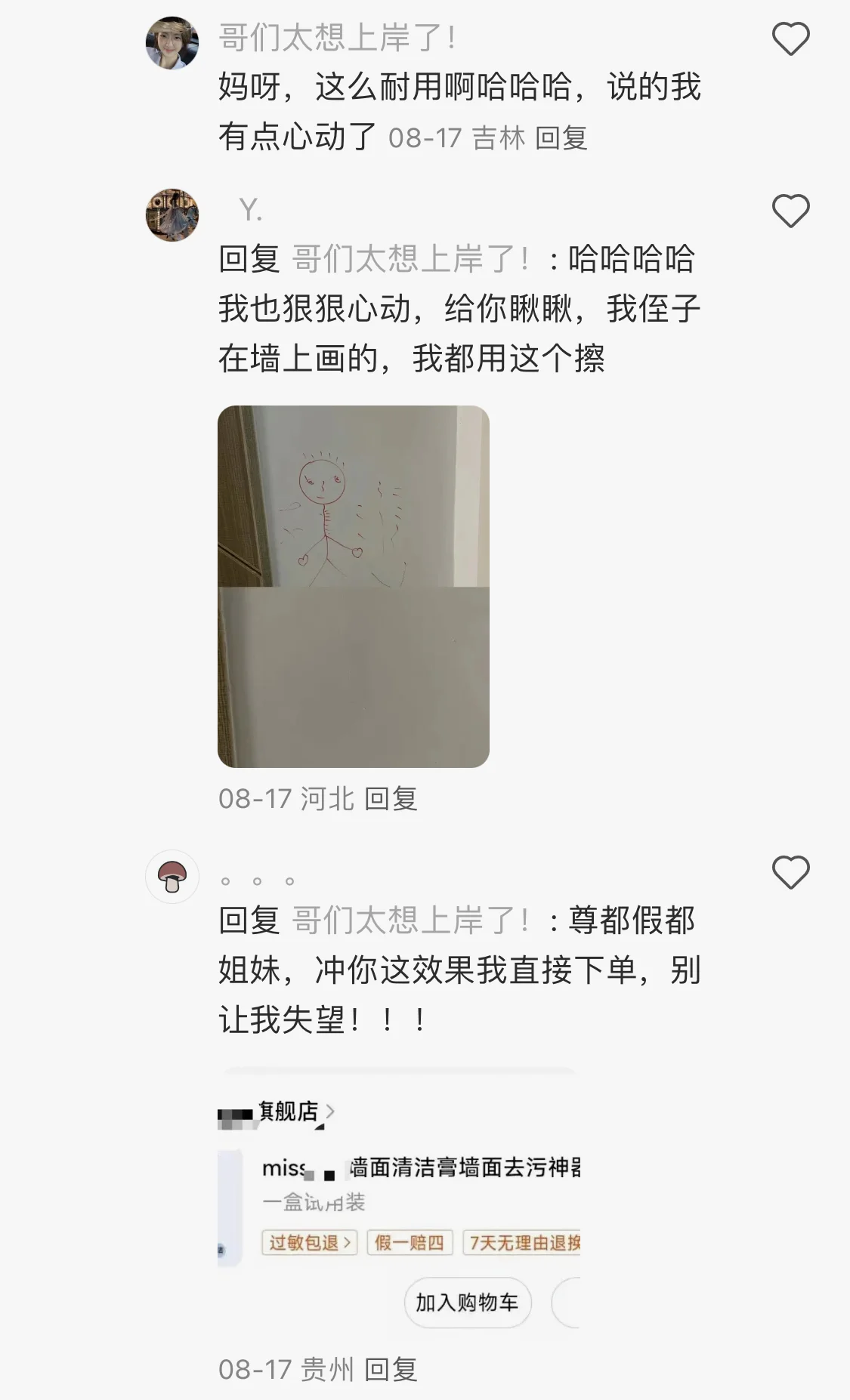850x1400 pixels.
Task: Like the comment by 哥们太想上岸了!
Action: click(x=790, y=39)
